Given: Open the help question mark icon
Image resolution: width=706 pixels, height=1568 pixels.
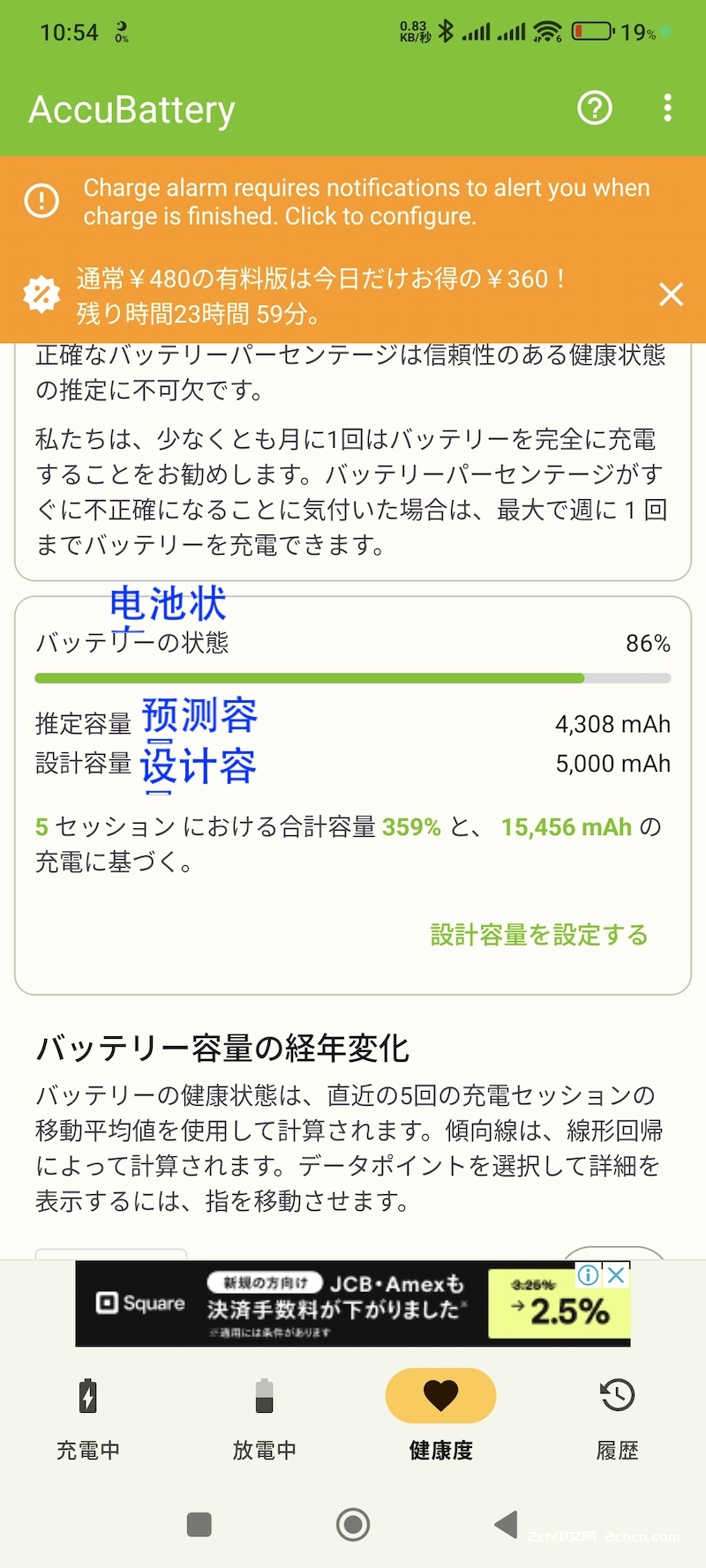Looking at the screenshot, I should point(595,108).
